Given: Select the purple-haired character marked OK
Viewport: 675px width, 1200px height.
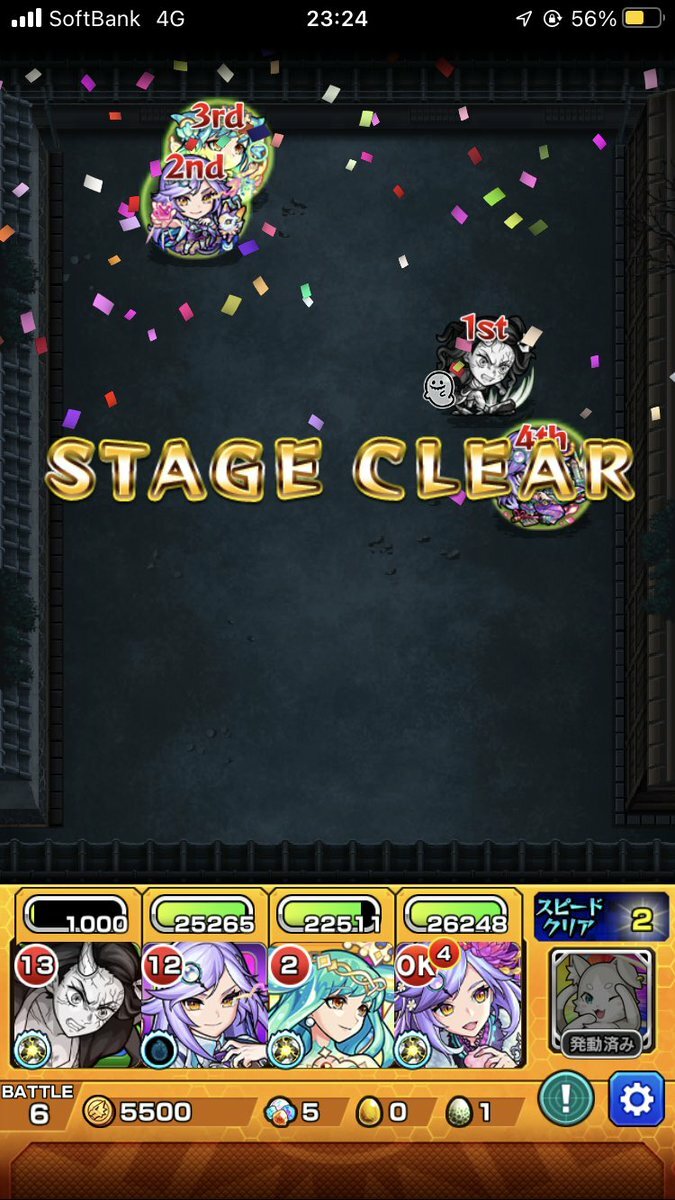Looking at the screenshot, I should [x=459, y=1004].
